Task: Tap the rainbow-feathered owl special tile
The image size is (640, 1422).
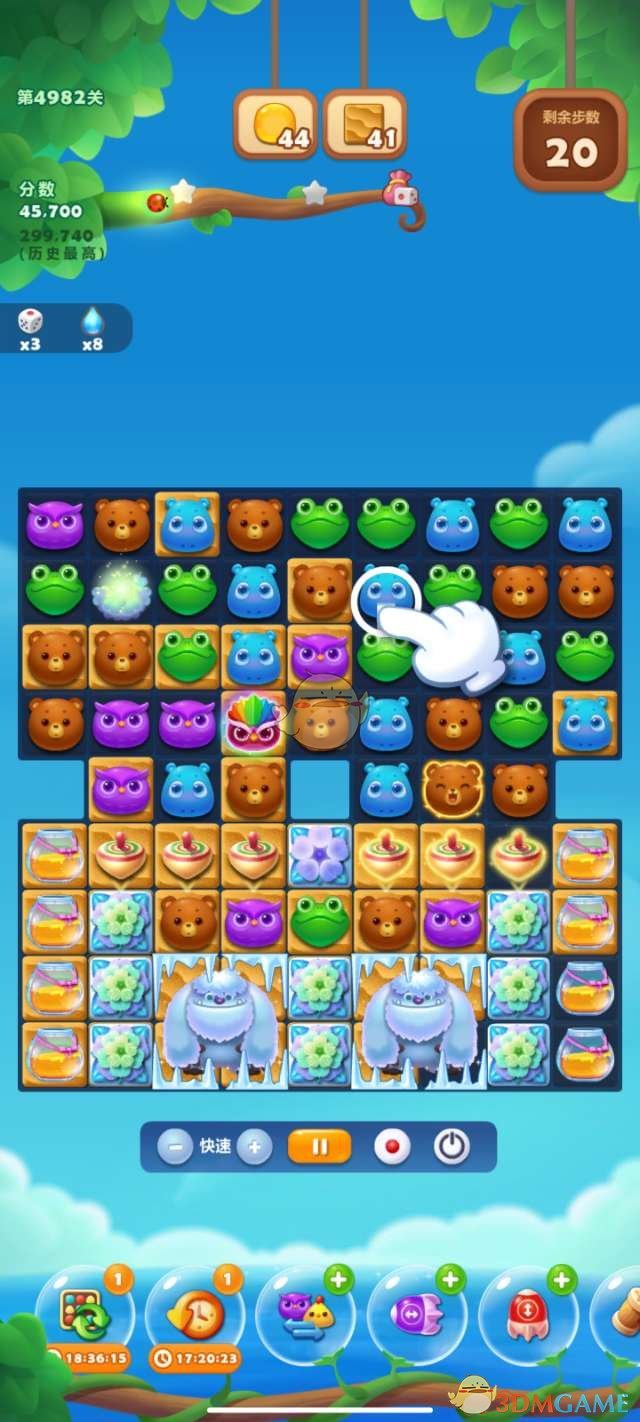Action: coord(254,722)
